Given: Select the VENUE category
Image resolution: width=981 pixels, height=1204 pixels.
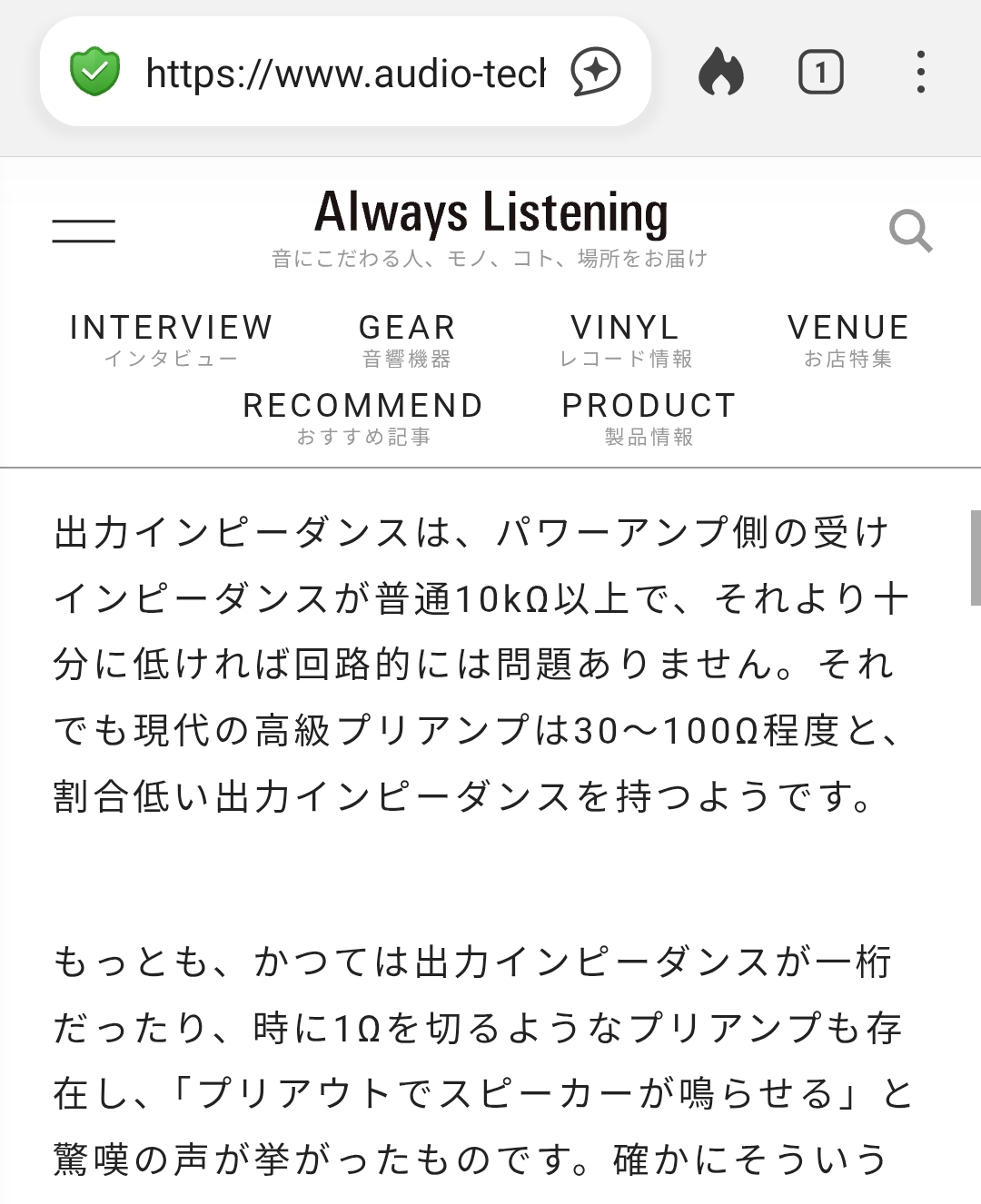Looking at the screenshot, I should pyautogui.click(x=848, y=340).
